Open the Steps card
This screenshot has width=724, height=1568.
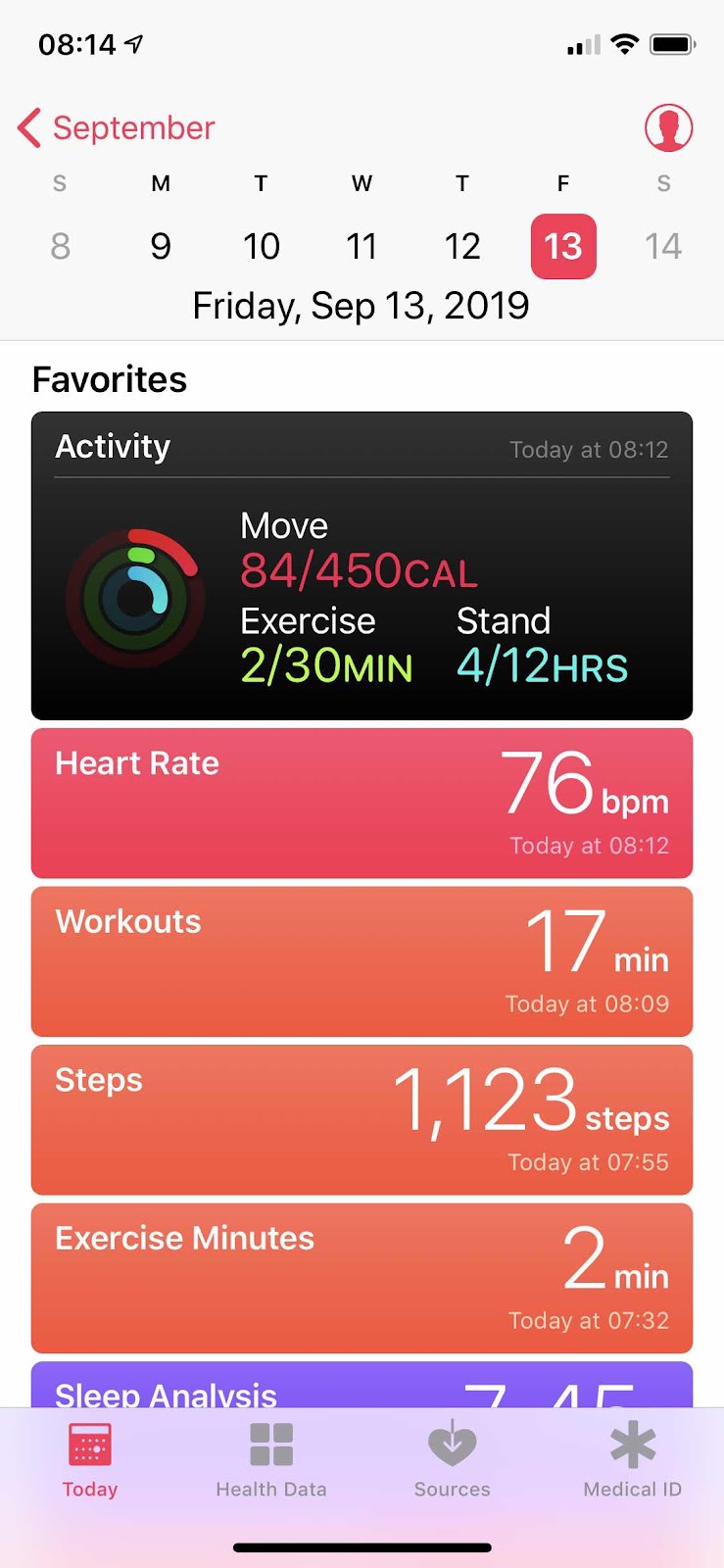(362, 1120)
